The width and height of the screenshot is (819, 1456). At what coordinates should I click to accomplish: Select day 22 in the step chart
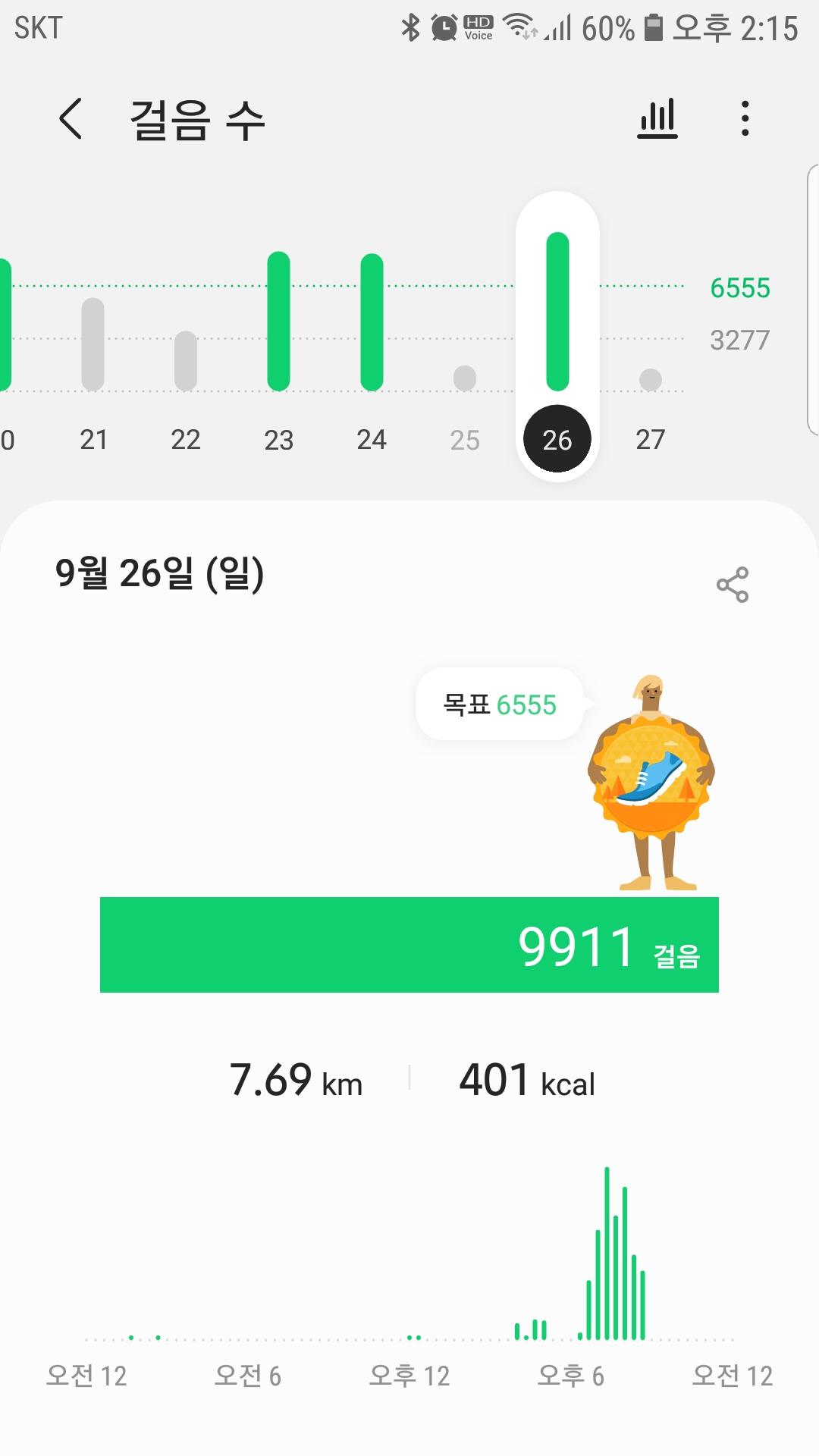tap(186, 439)
